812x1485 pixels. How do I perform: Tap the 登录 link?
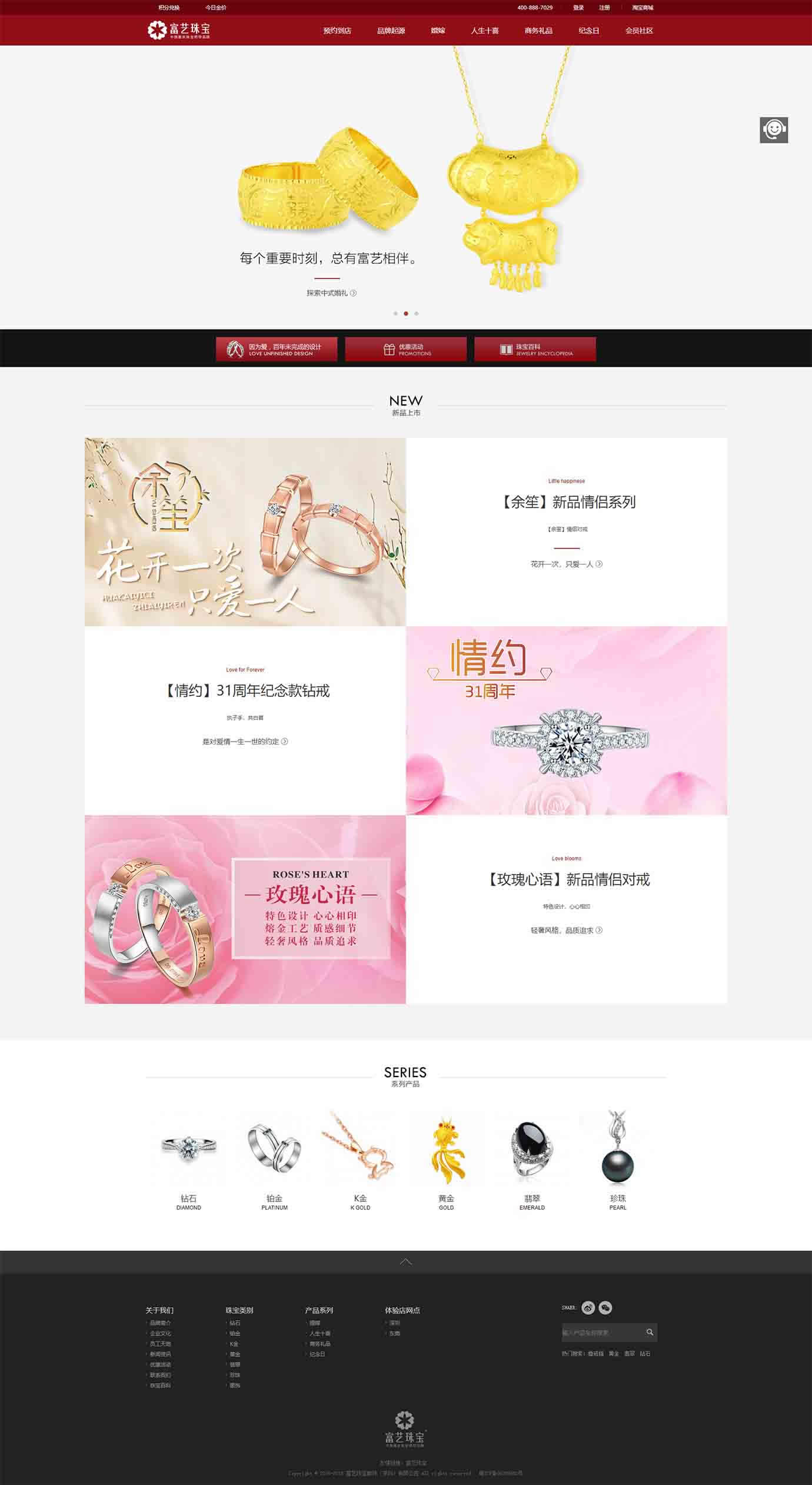[x=578, y=8]
